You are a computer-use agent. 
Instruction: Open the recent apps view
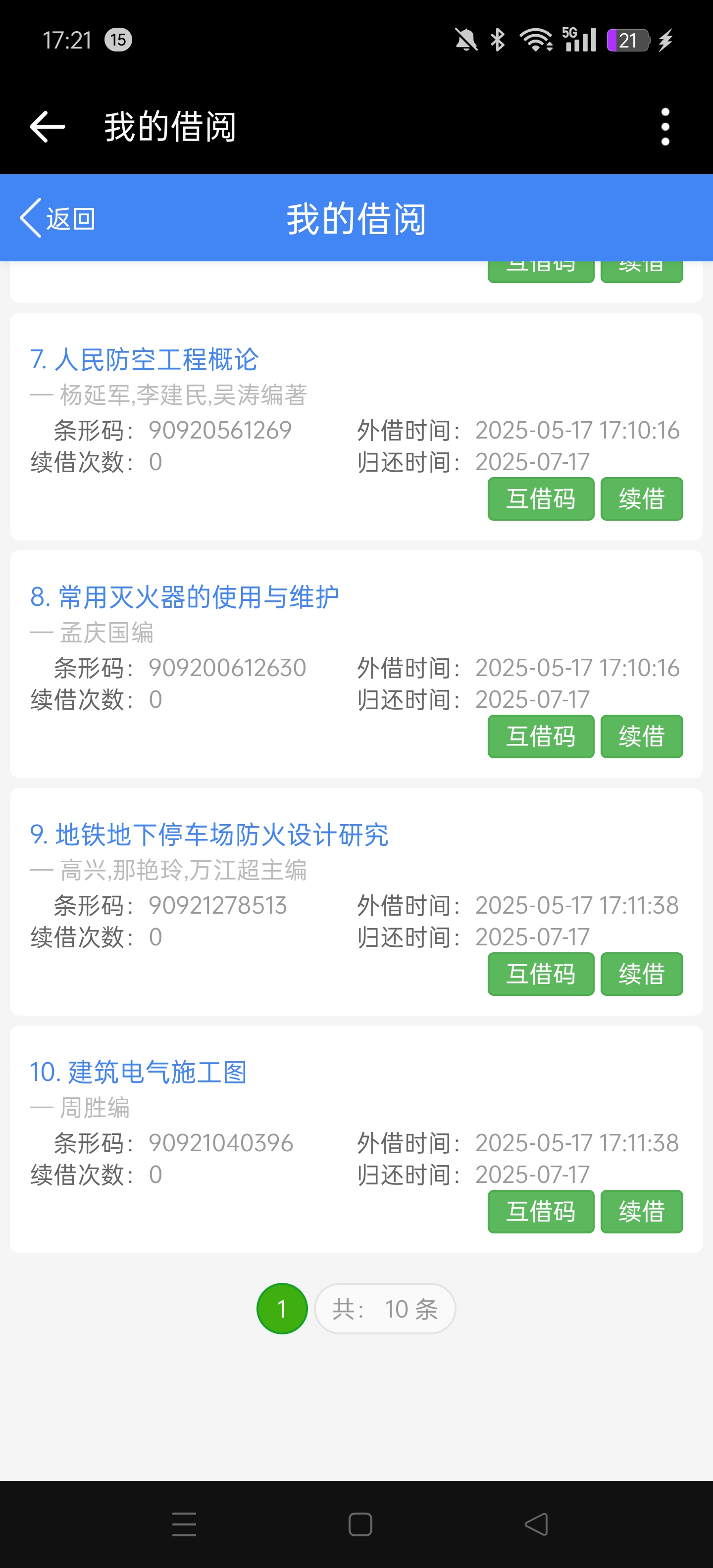184,1524
